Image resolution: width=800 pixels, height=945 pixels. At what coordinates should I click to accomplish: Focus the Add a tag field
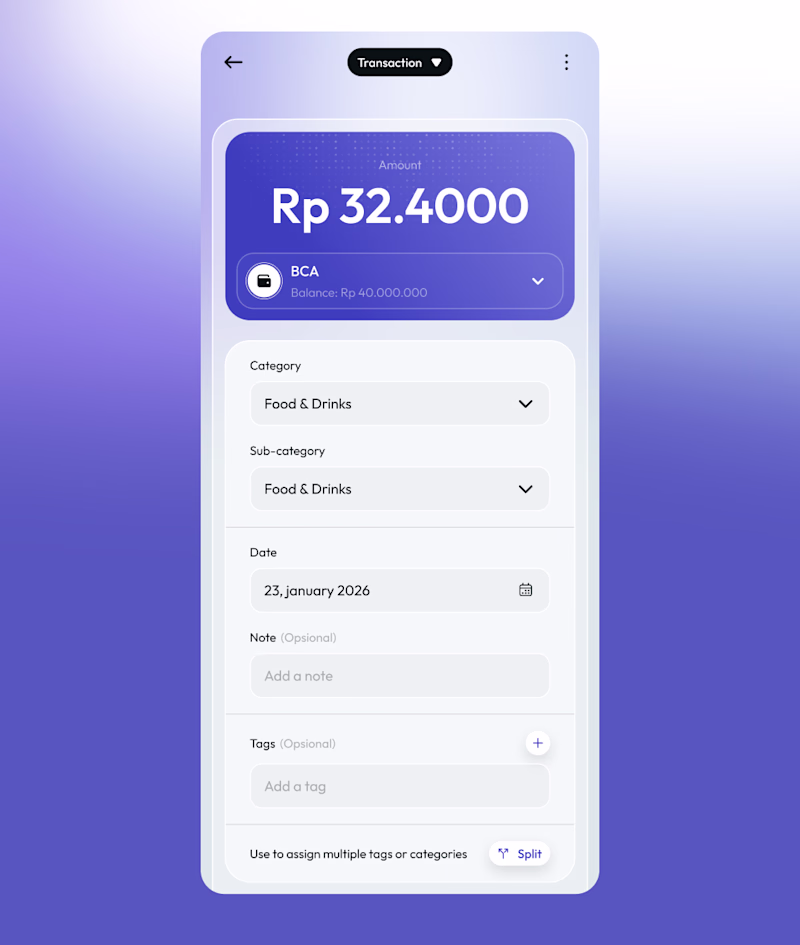pos(400,786)
